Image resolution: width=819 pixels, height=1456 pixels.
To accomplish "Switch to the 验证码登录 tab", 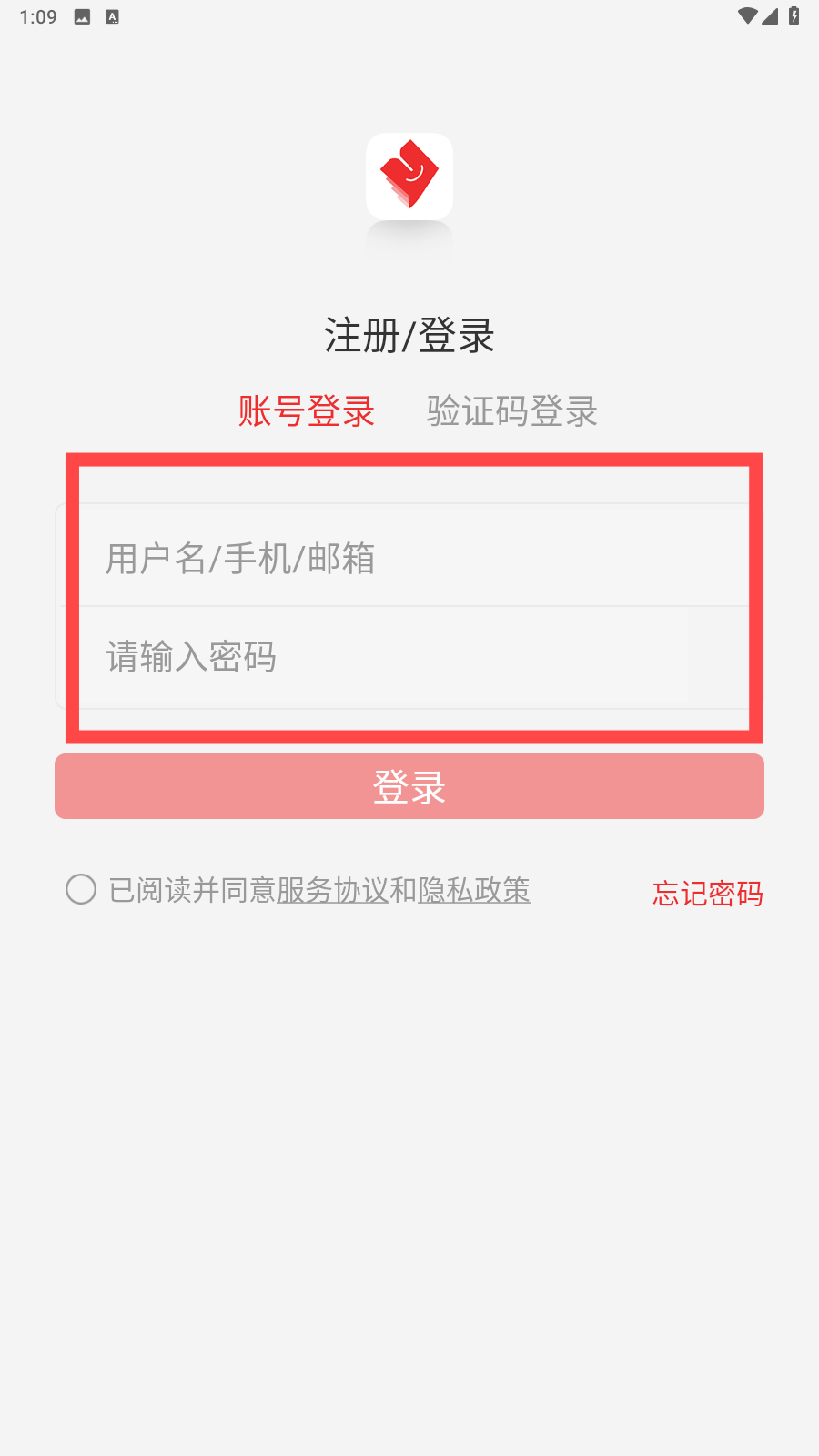I will click(x=512, y=411).
